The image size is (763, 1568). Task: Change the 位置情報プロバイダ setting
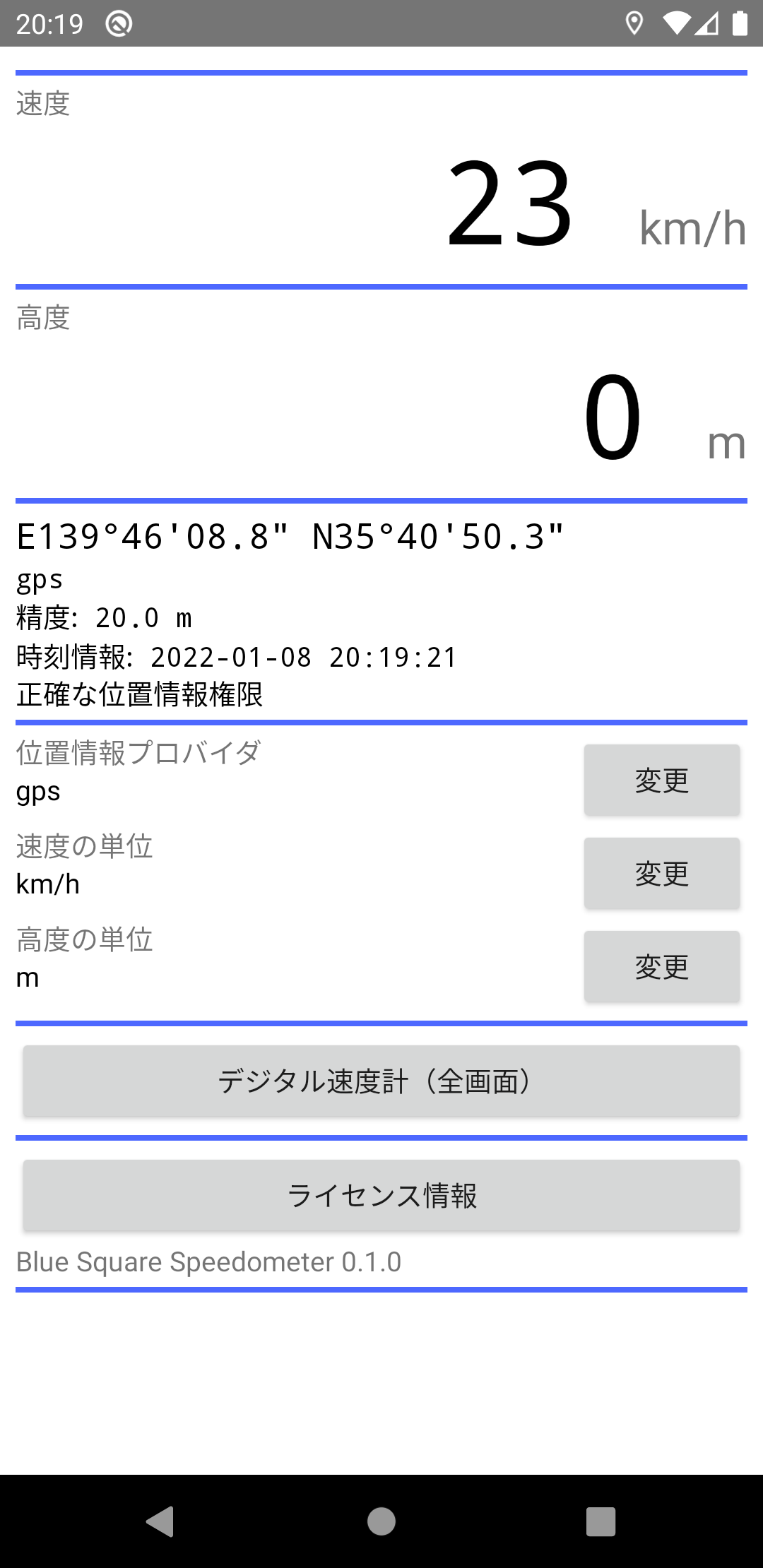point(661,780)
